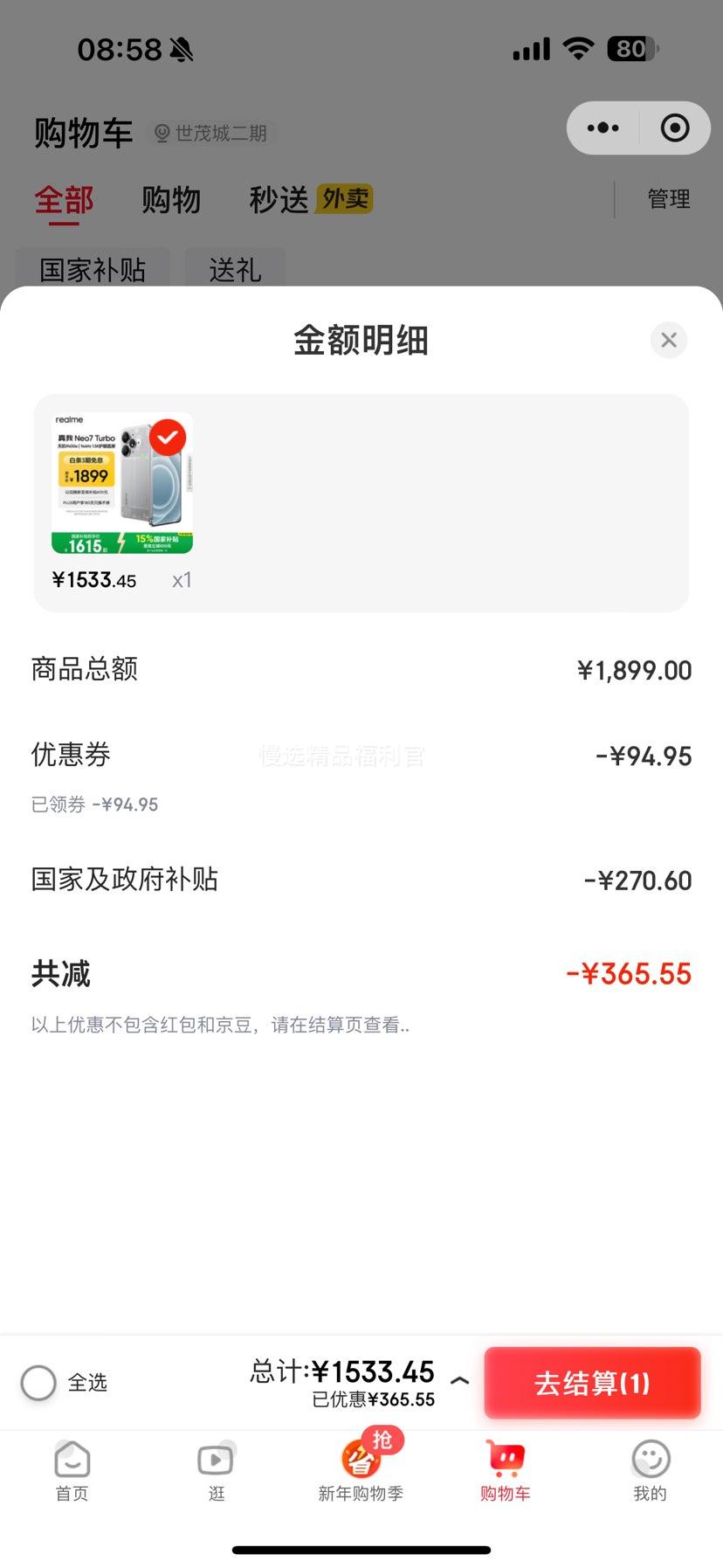Deselect the realme Neo7 Turbo checkmark
Image resolution: width=723 pixels, height=1568 pixels.
pos(168,438)
